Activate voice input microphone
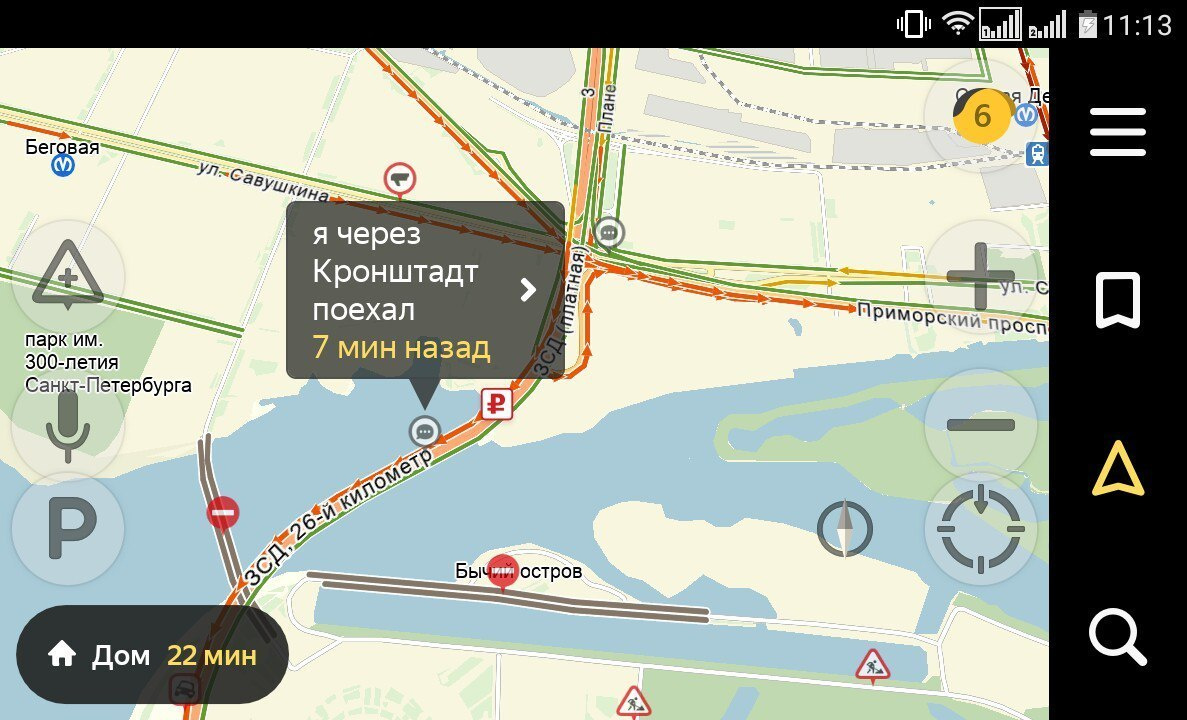1187x720 pixels. pos(68,425)
